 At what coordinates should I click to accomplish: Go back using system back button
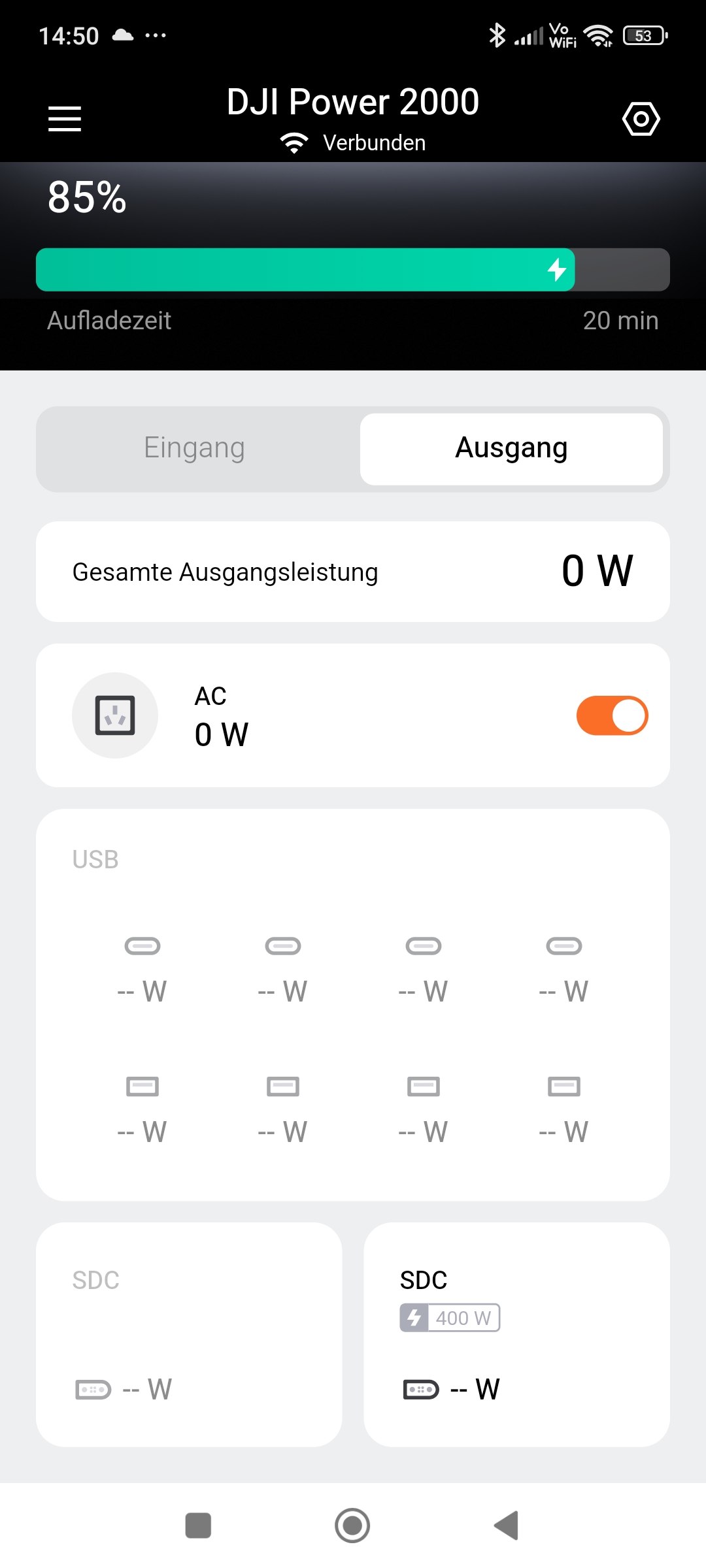[507, 1526]
